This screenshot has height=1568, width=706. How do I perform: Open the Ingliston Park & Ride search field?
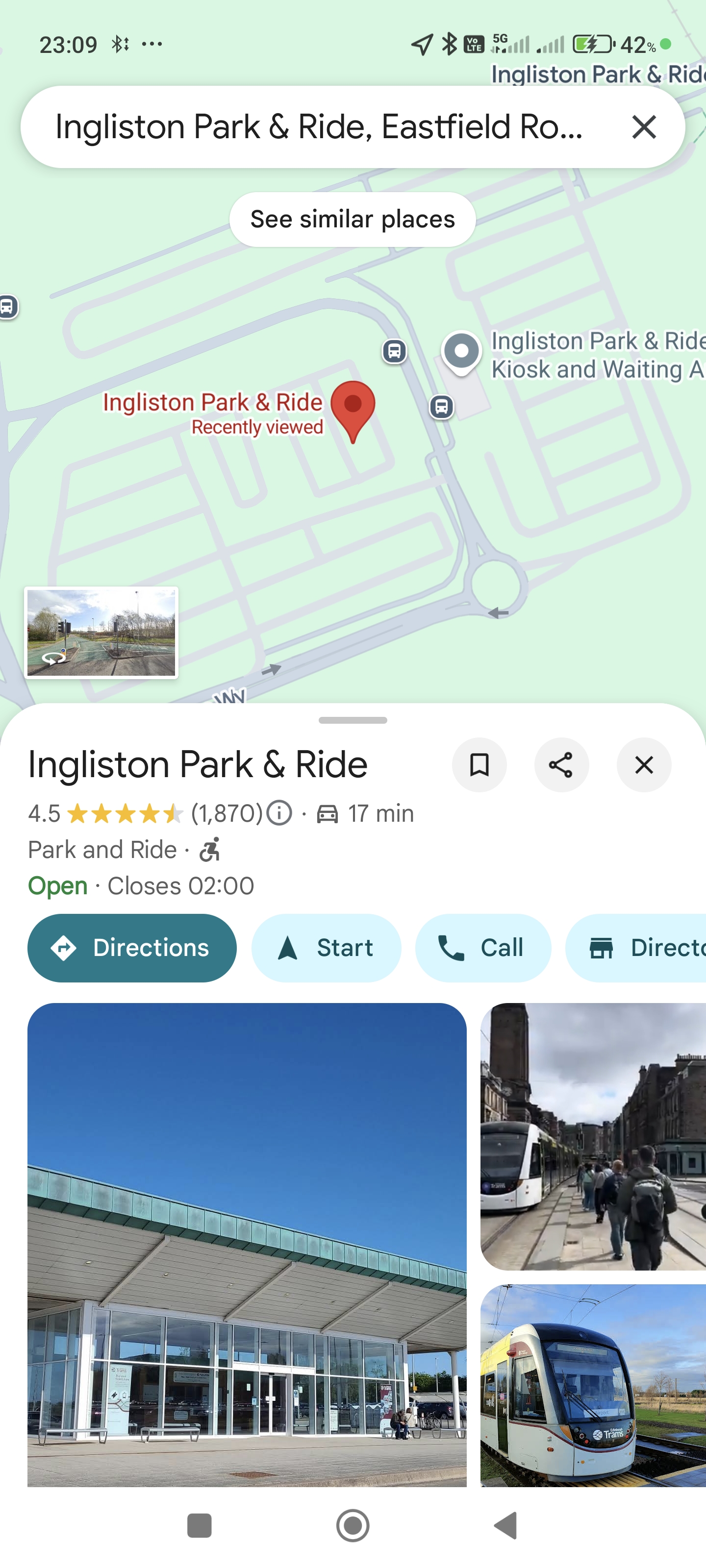[317, 127]
